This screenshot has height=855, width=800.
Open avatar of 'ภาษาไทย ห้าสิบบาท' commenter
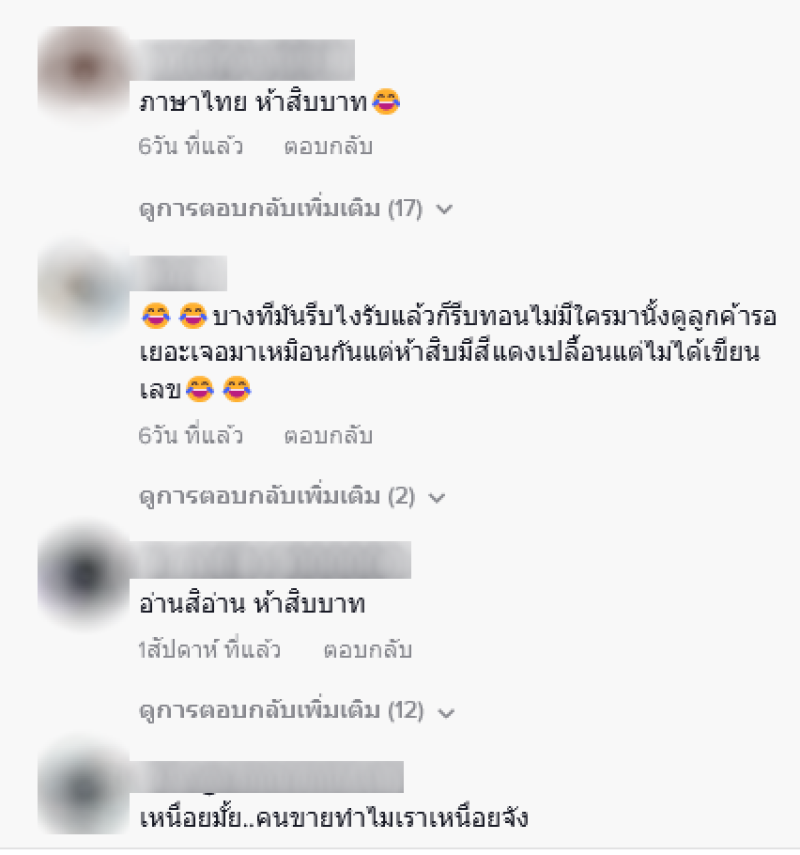coord(83,75)
